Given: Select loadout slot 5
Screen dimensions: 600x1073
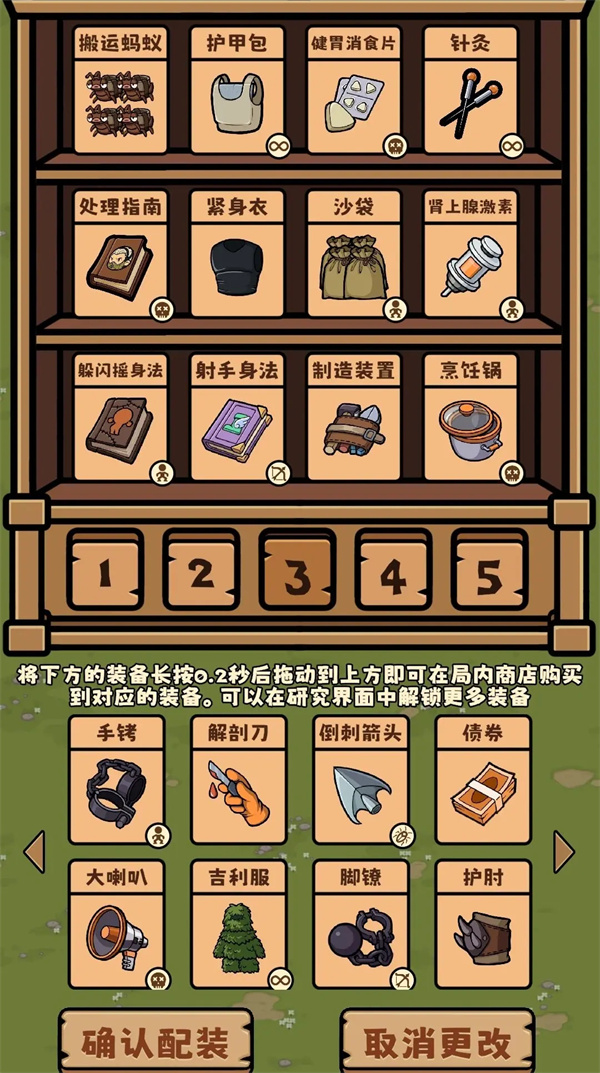Looking at the screenshot, I should tap(487, 575).
